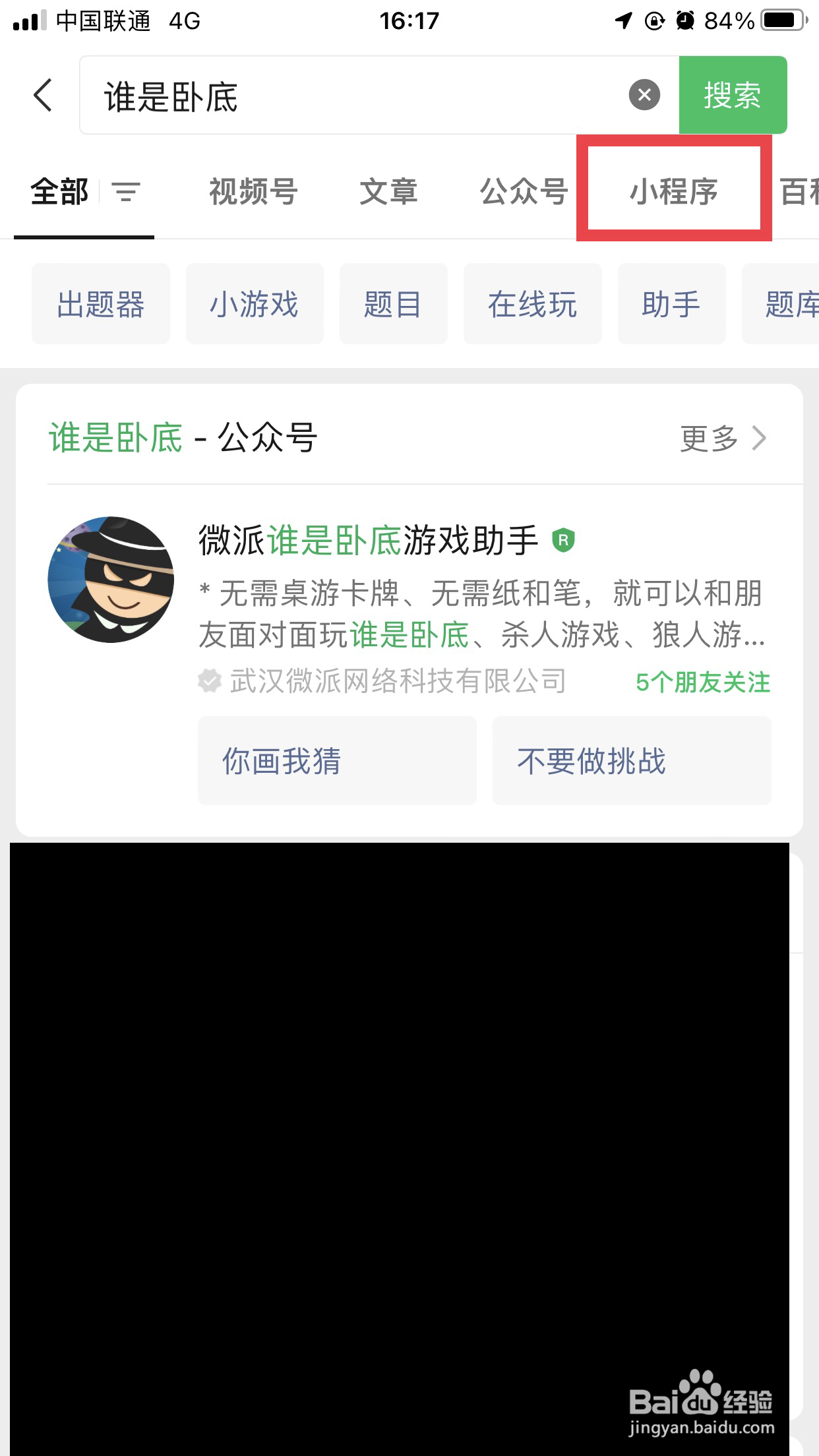Viewport: 819px width, 1456px height.
Task: Open the 文章 results tab
Action: pyautogui.click(x=388, y=192)
